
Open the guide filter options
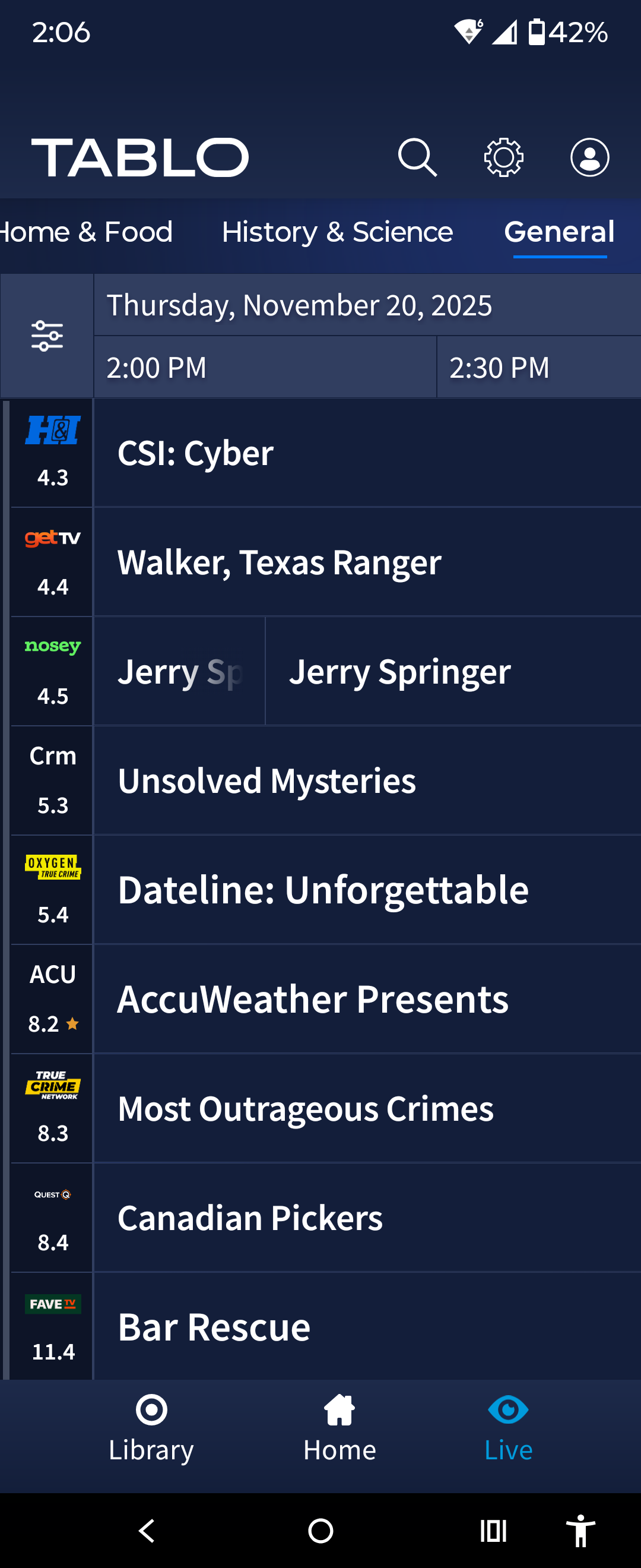tap(47, 336)
